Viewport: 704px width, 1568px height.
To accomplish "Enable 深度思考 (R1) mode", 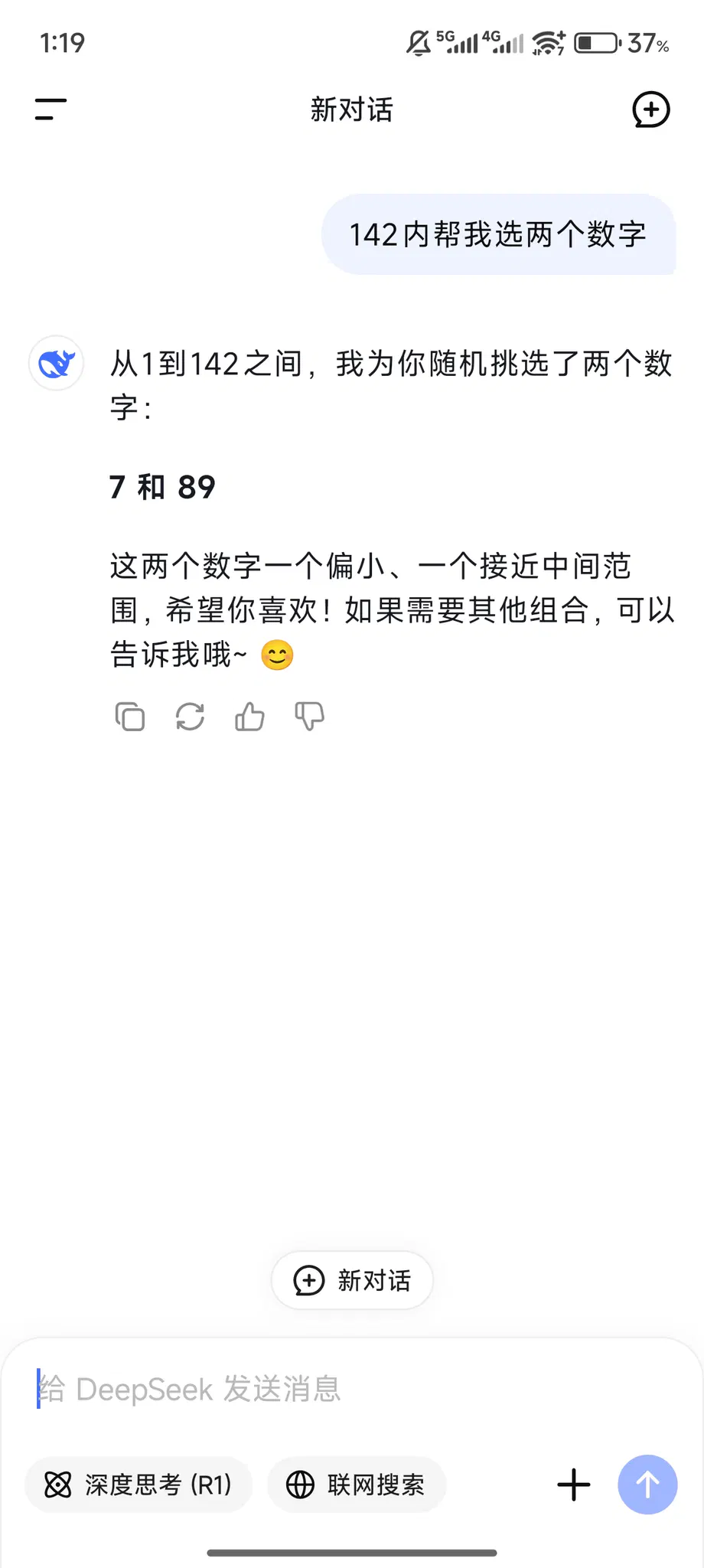I will [139, 1485].
